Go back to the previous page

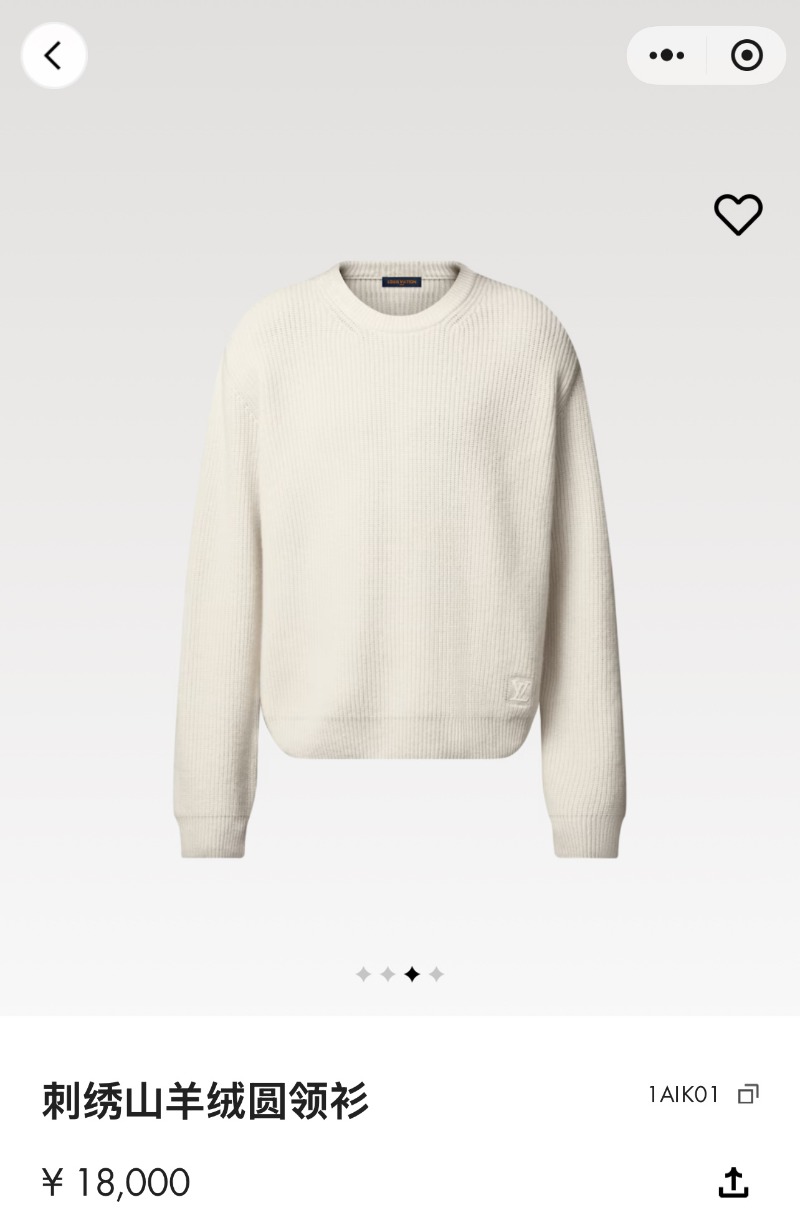tap(54, 55)
